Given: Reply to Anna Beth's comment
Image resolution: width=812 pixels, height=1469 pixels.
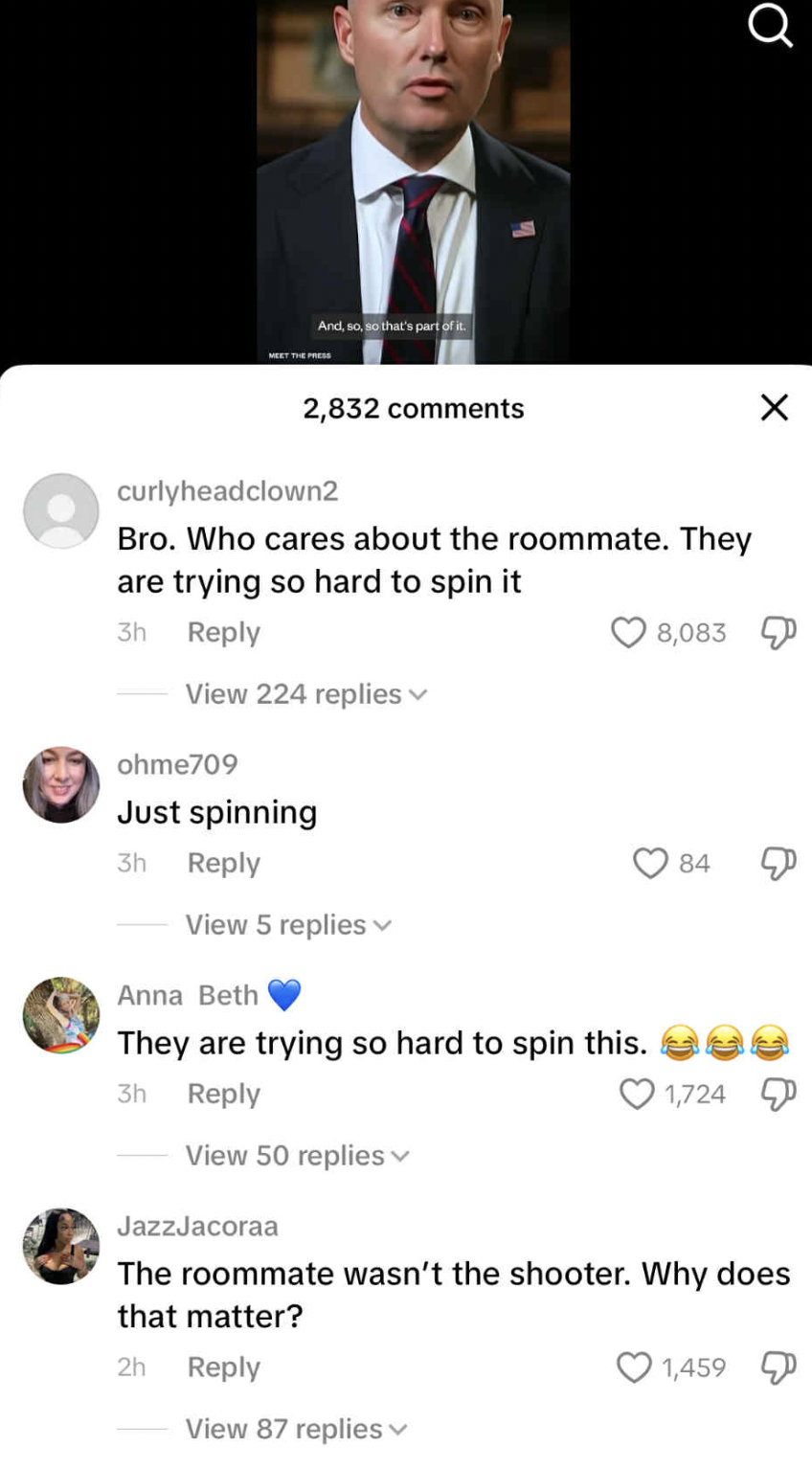Looking at the screenshot, I should point(223,1095).
